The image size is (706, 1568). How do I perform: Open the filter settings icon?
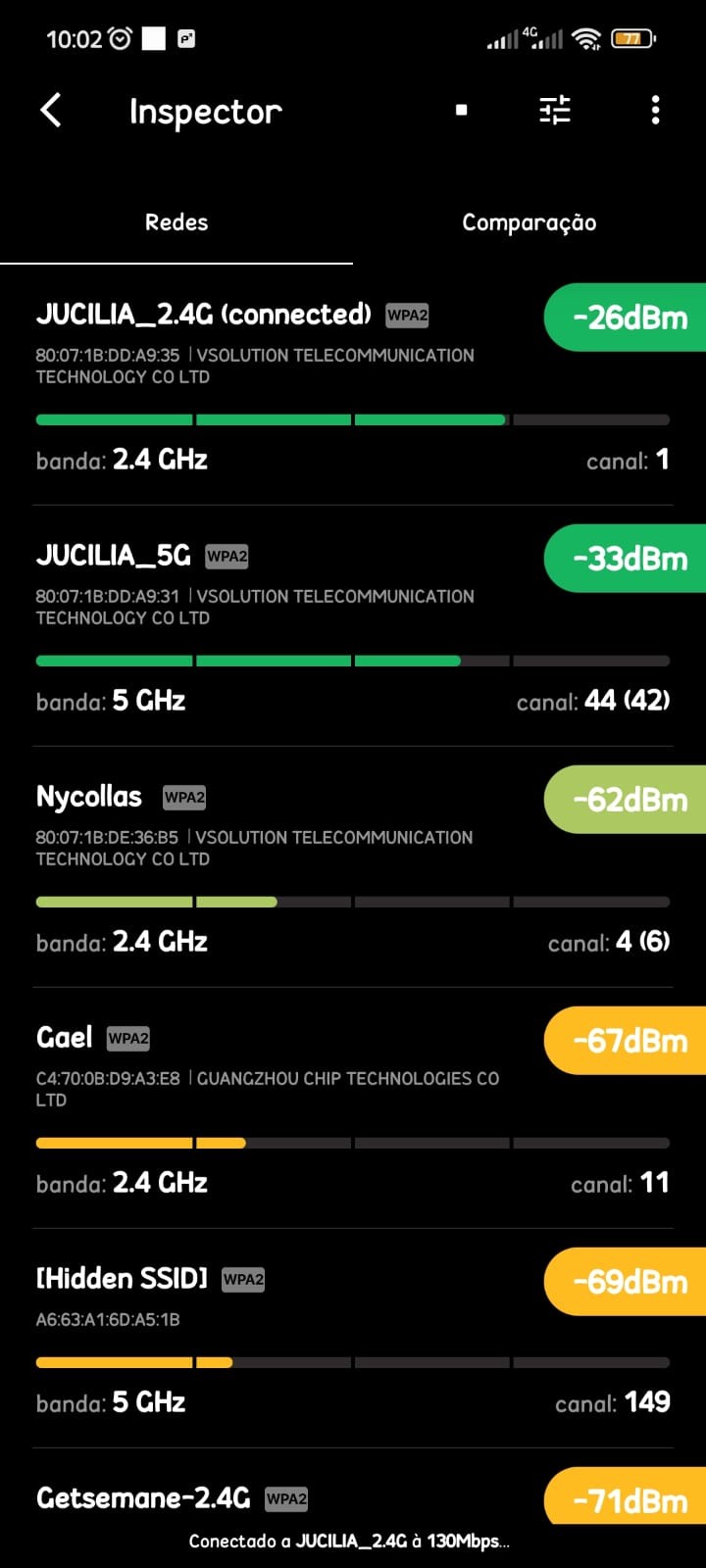coord(555,111)
